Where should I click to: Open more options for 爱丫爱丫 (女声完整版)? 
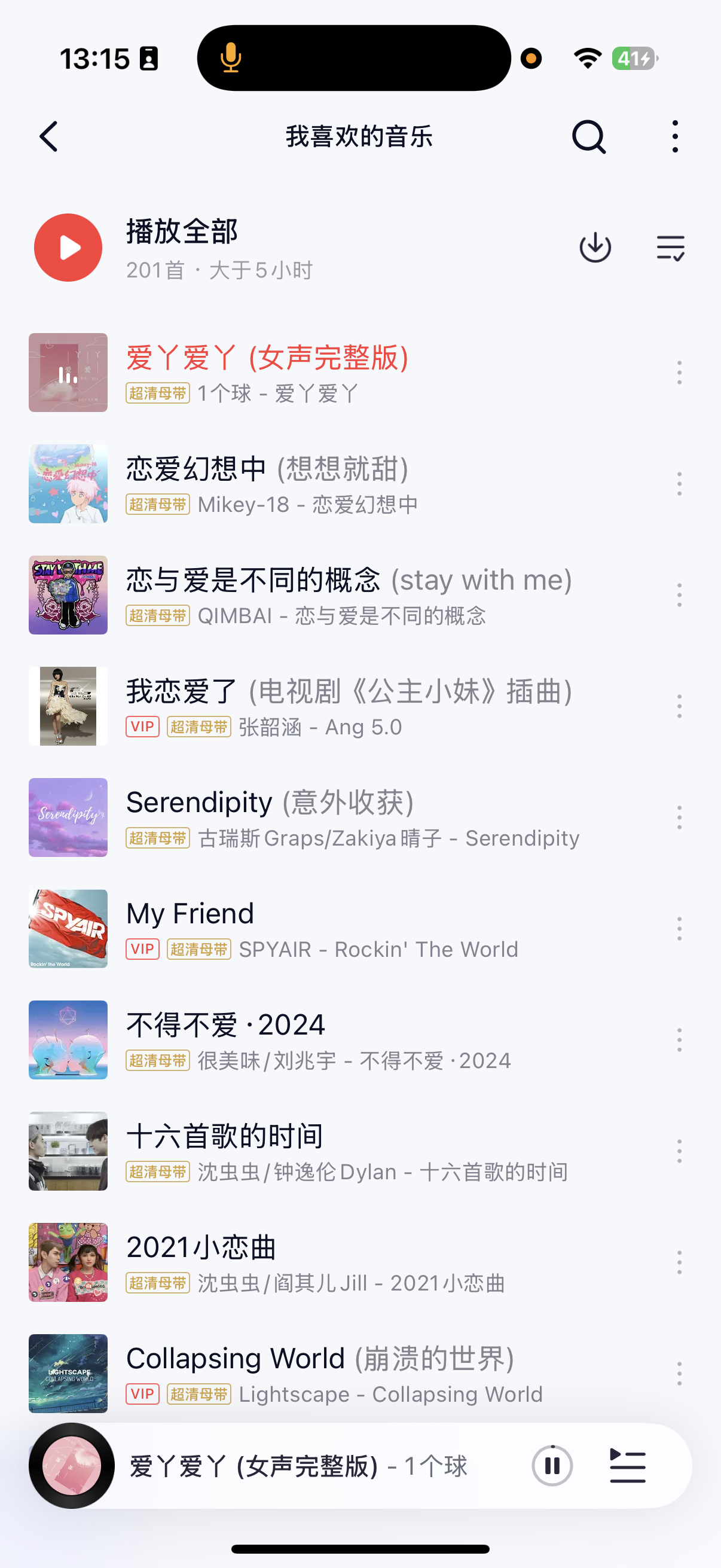point(679,373)
